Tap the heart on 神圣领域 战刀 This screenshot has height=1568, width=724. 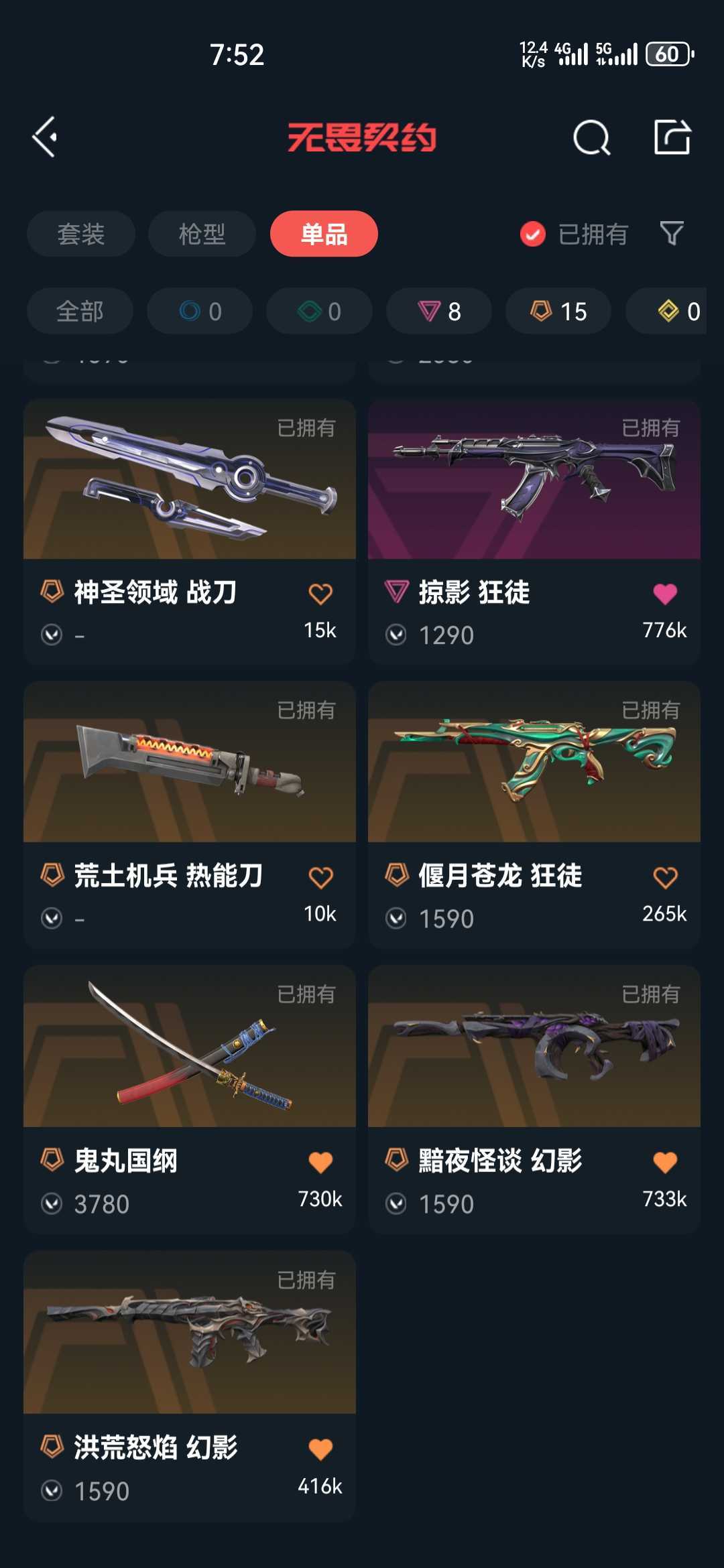[x=320, y=594]
